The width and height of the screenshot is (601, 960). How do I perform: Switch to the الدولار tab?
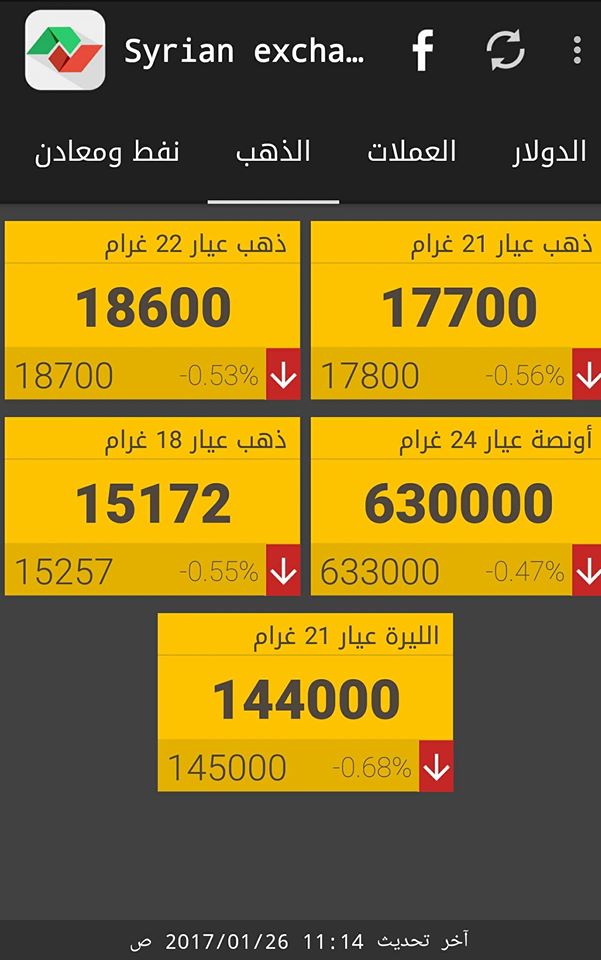pos(548,152)
